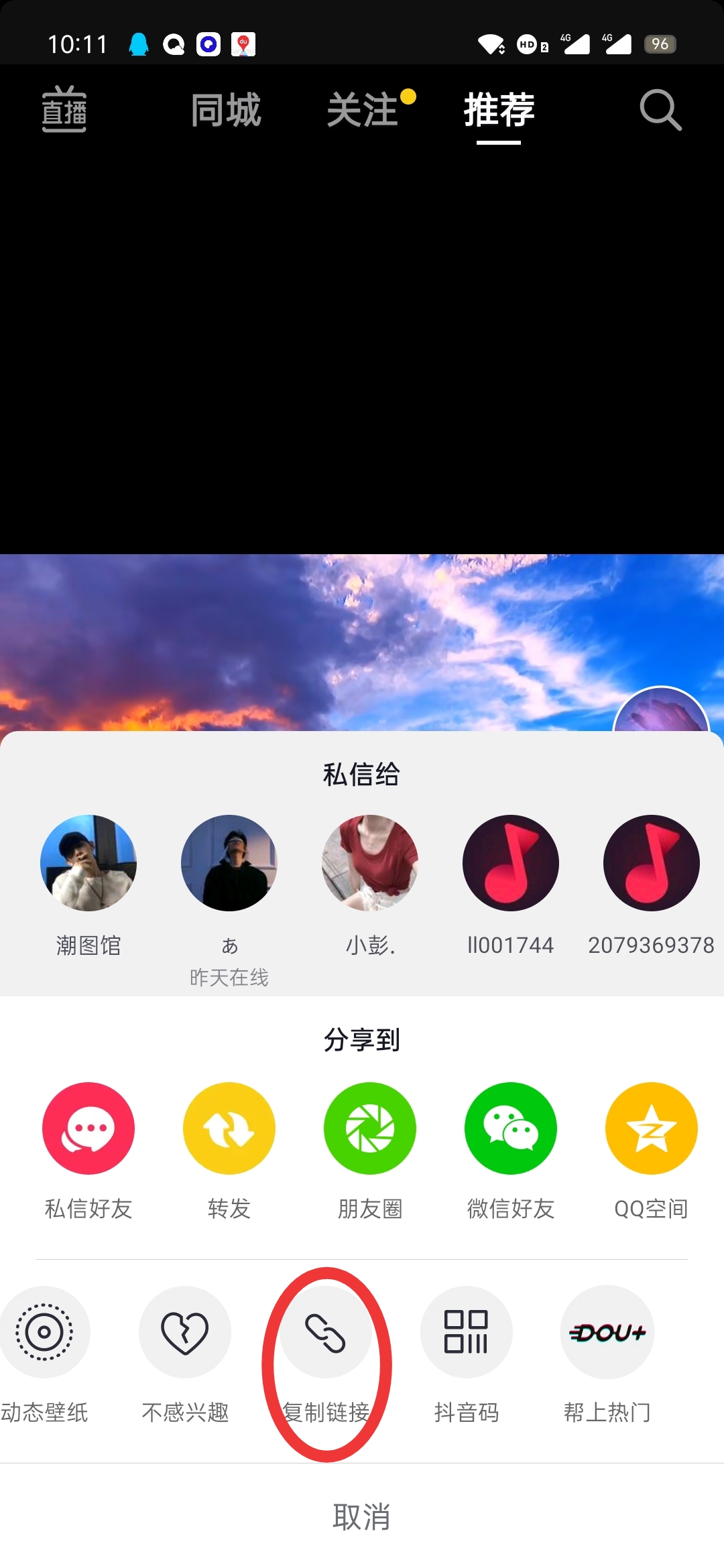The height and width of the screenshot is (1568, 724).
Task: Choose contact 2079369378 for private message
Action: 652,863
